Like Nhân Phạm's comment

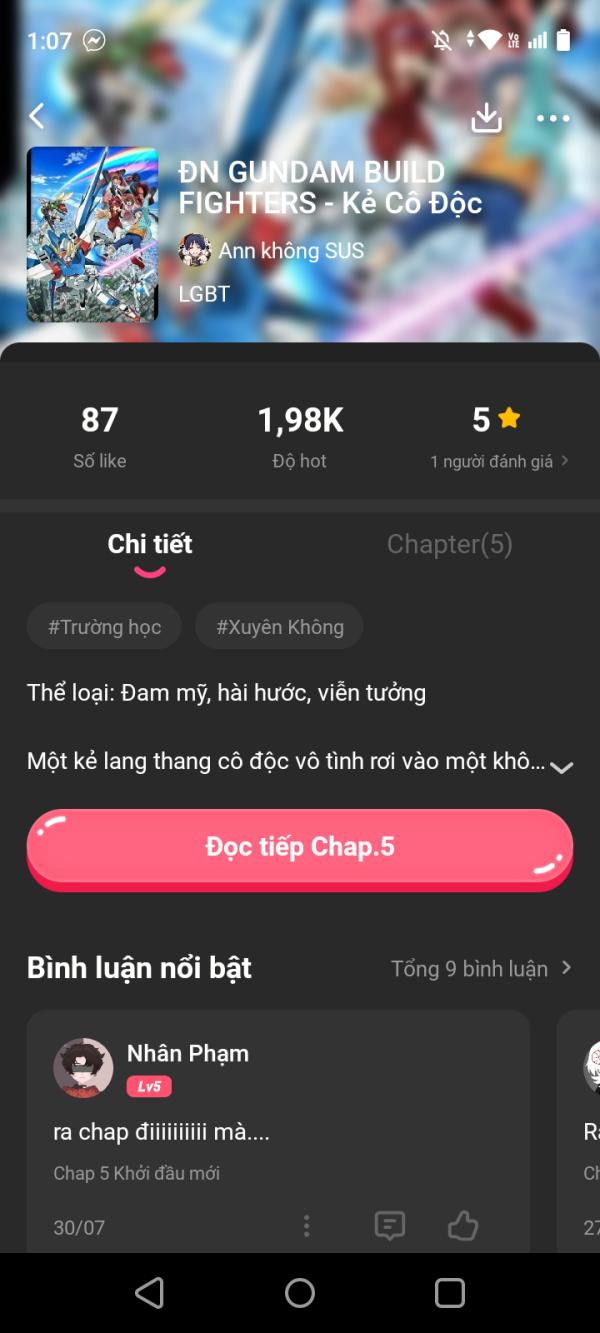click(462, 1226)
